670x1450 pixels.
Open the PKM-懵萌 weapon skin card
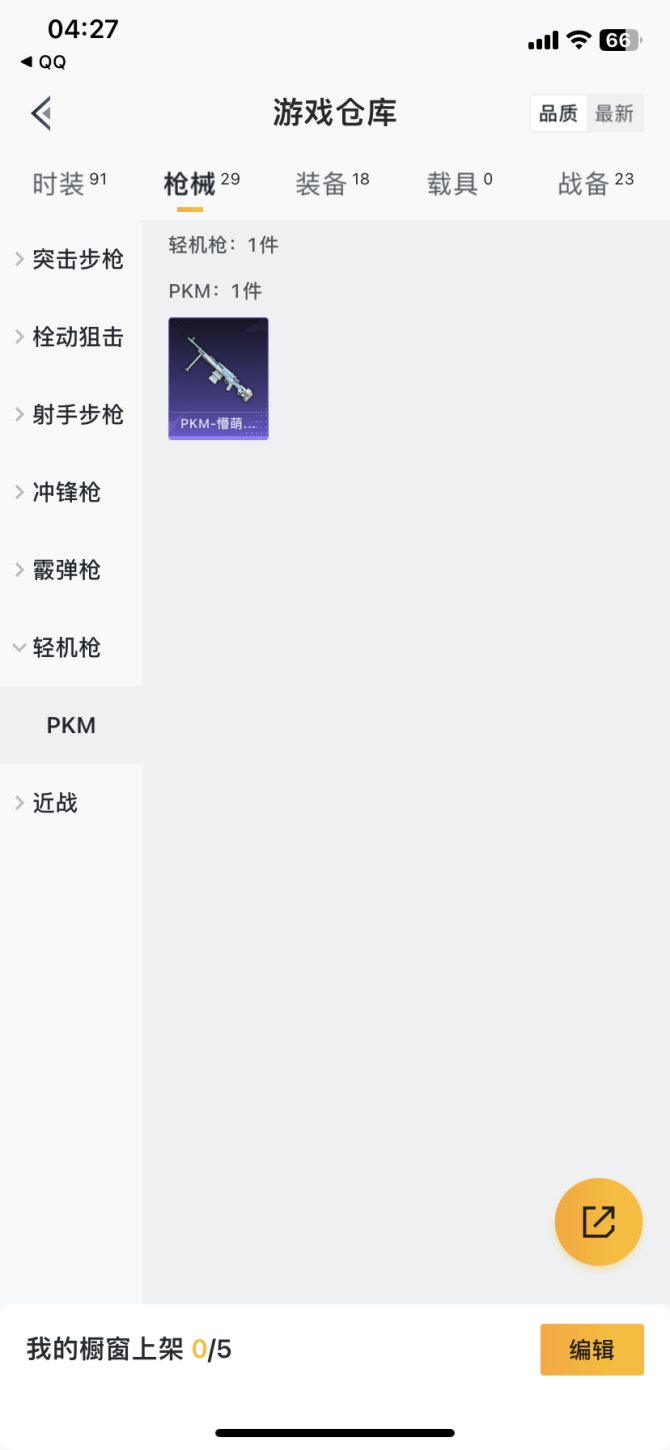(x=218, y=378)
